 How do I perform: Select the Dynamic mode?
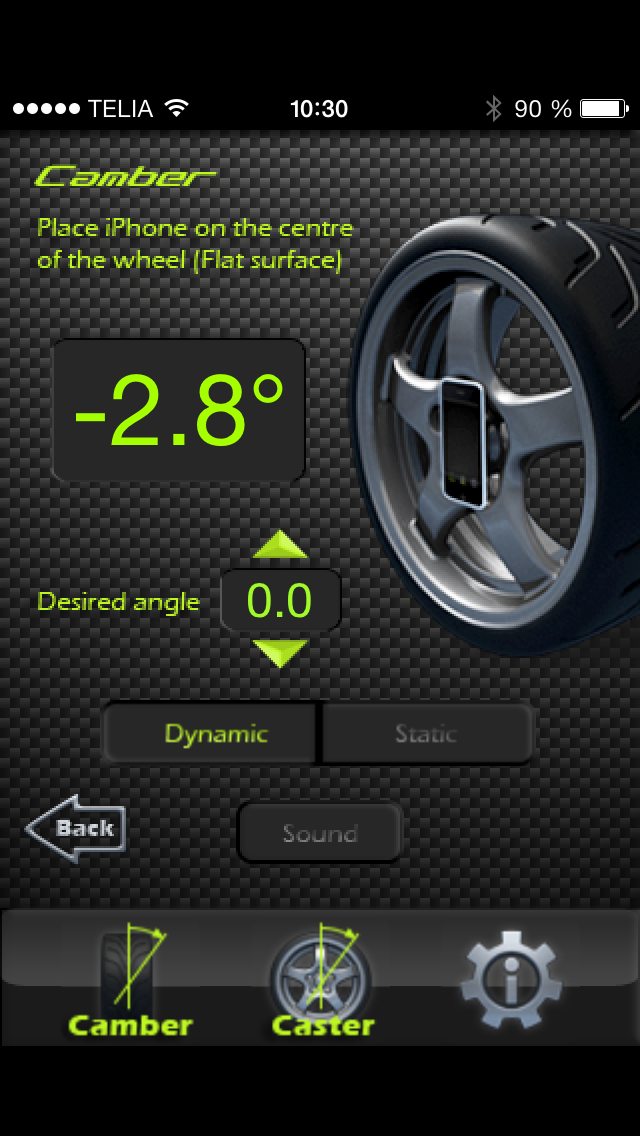click(216, 734)
